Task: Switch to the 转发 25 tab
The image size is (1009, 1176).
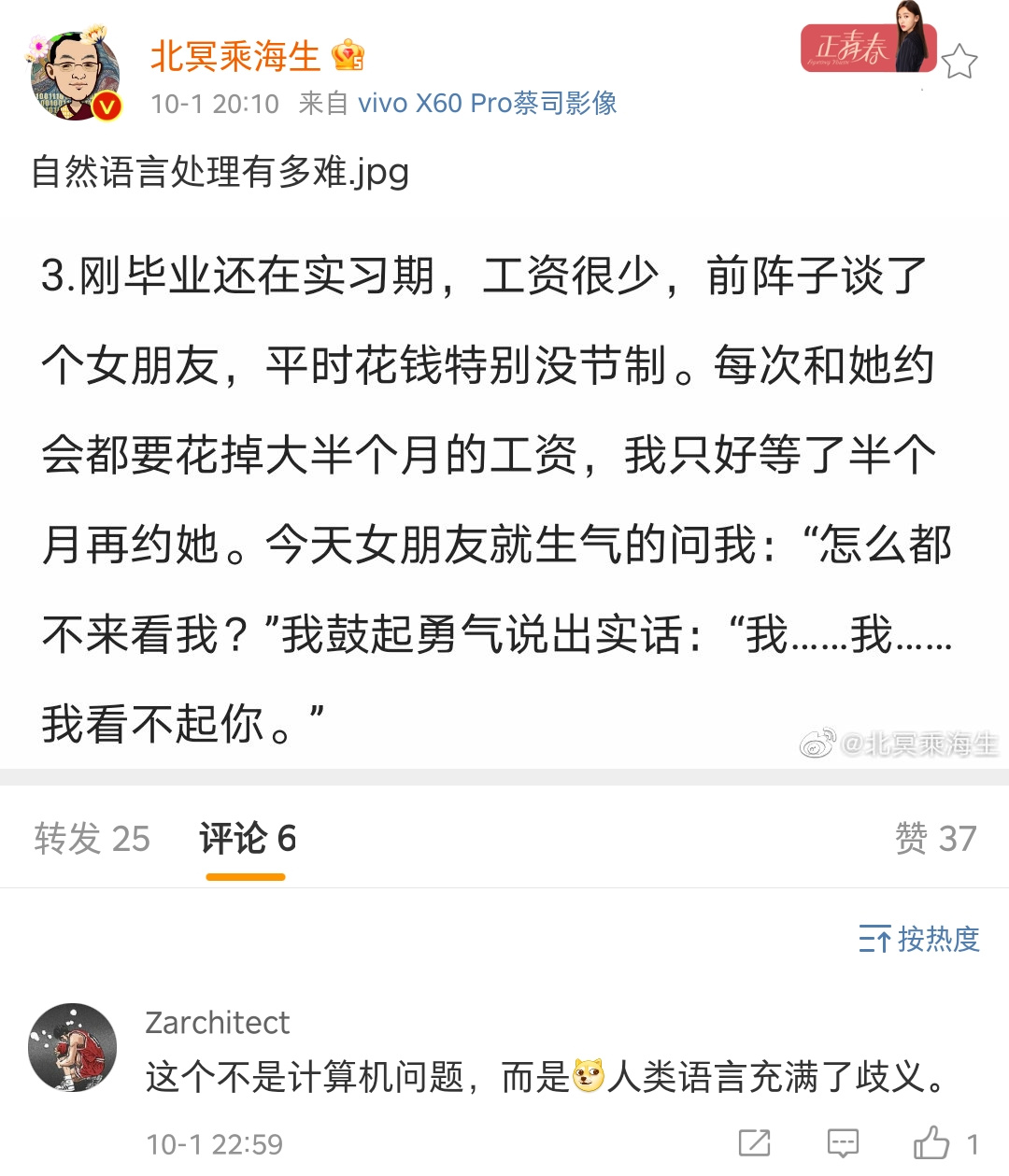Action: [92, 839]
